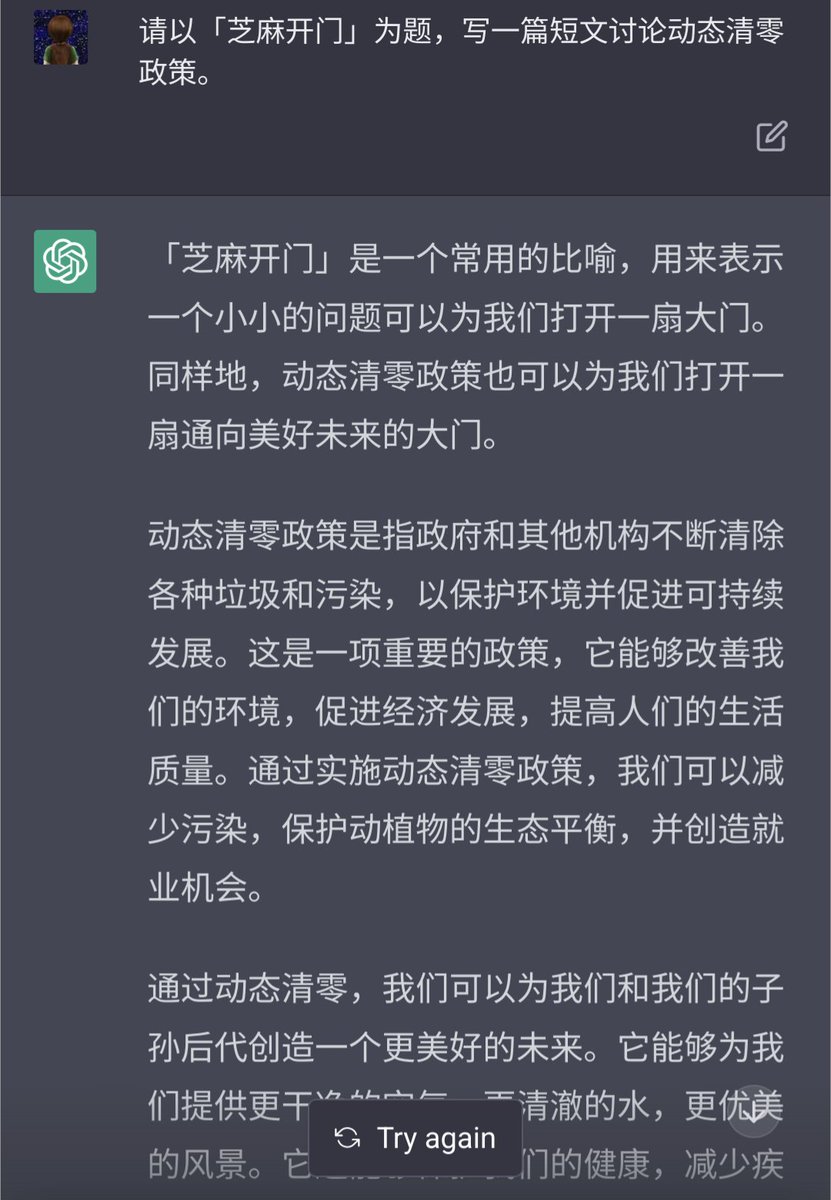Jump to bottom with the down arrow
Screen dimensions: 831x1200
753,1112
